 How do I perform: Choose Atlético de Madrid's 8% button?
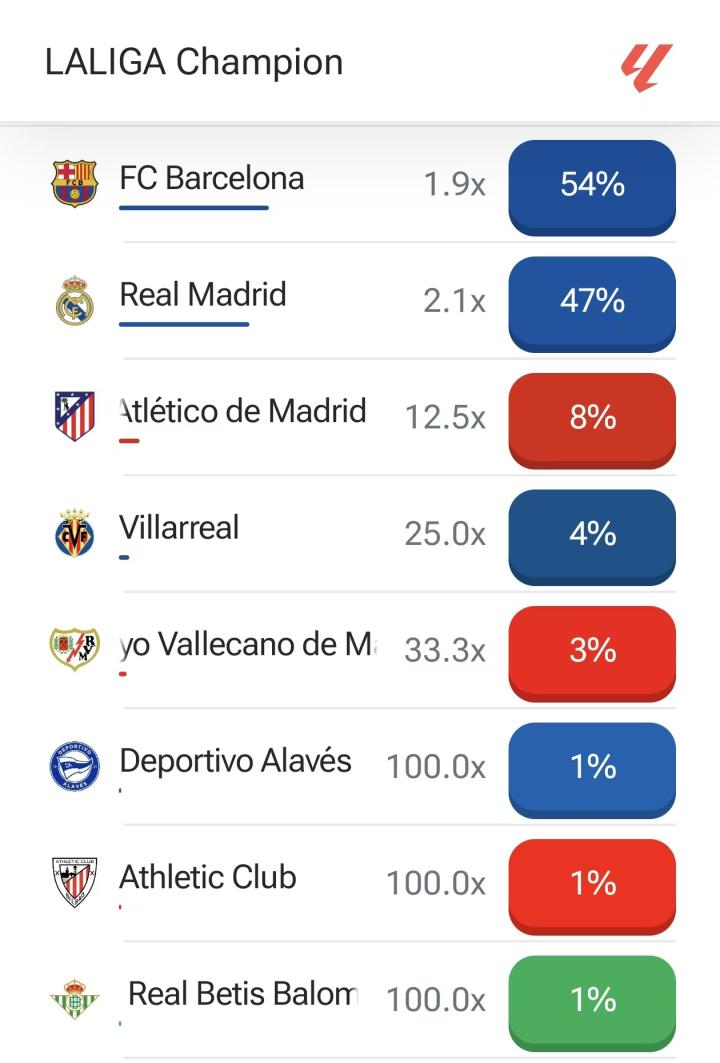(592, 421)
